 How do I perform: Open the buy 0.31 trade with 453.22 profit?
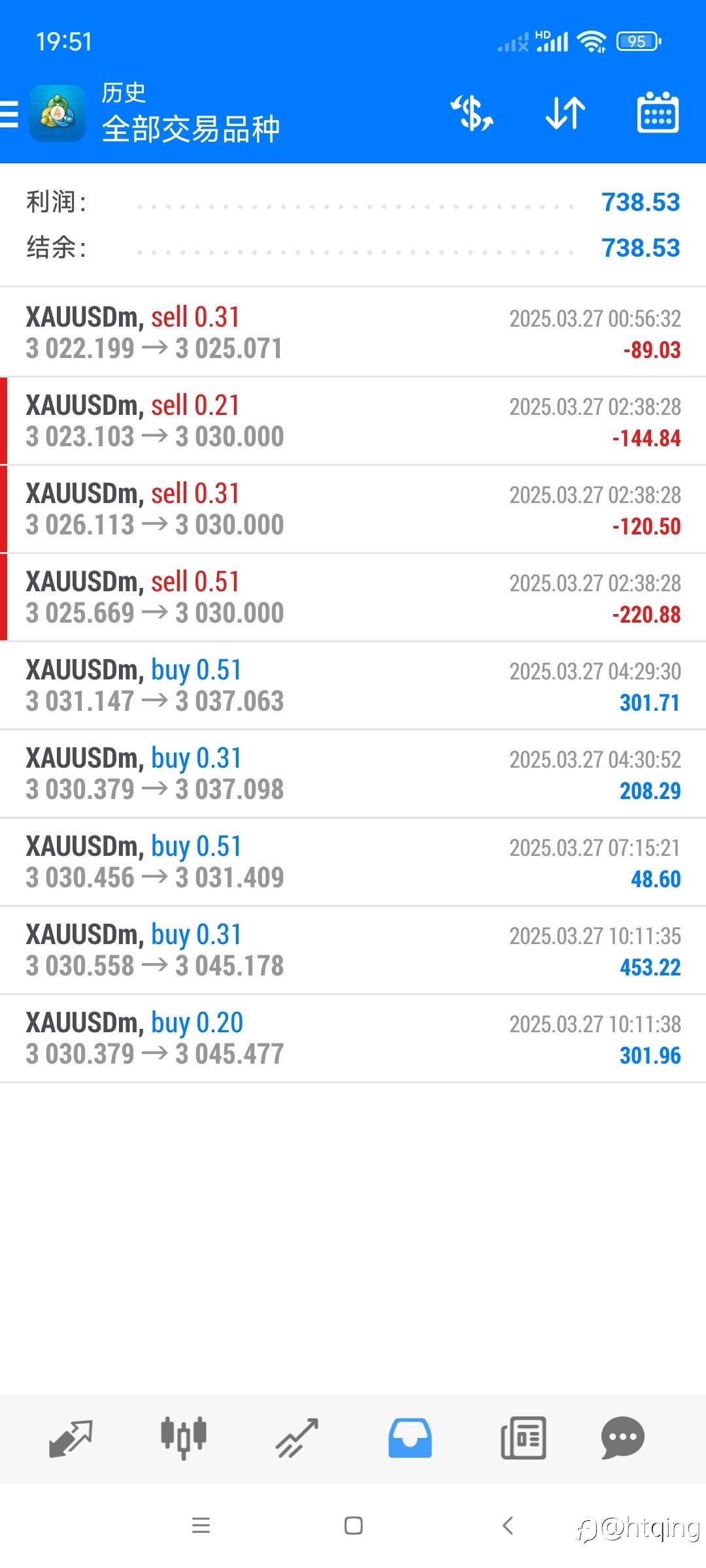tap(353, 950)
